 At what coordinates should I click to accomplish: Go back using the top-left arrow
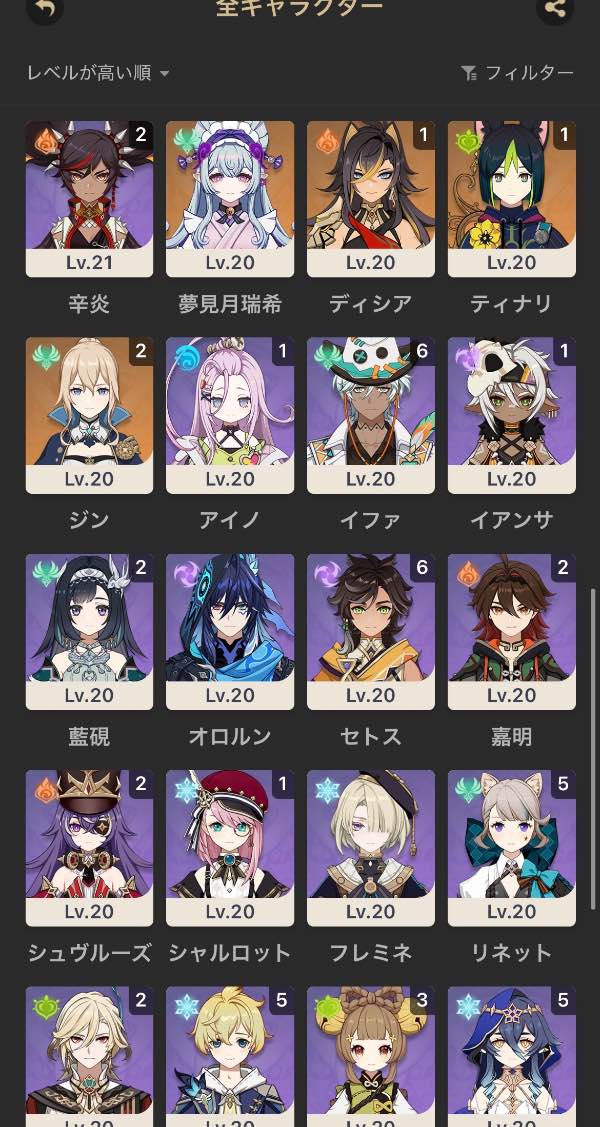[44, 9]
